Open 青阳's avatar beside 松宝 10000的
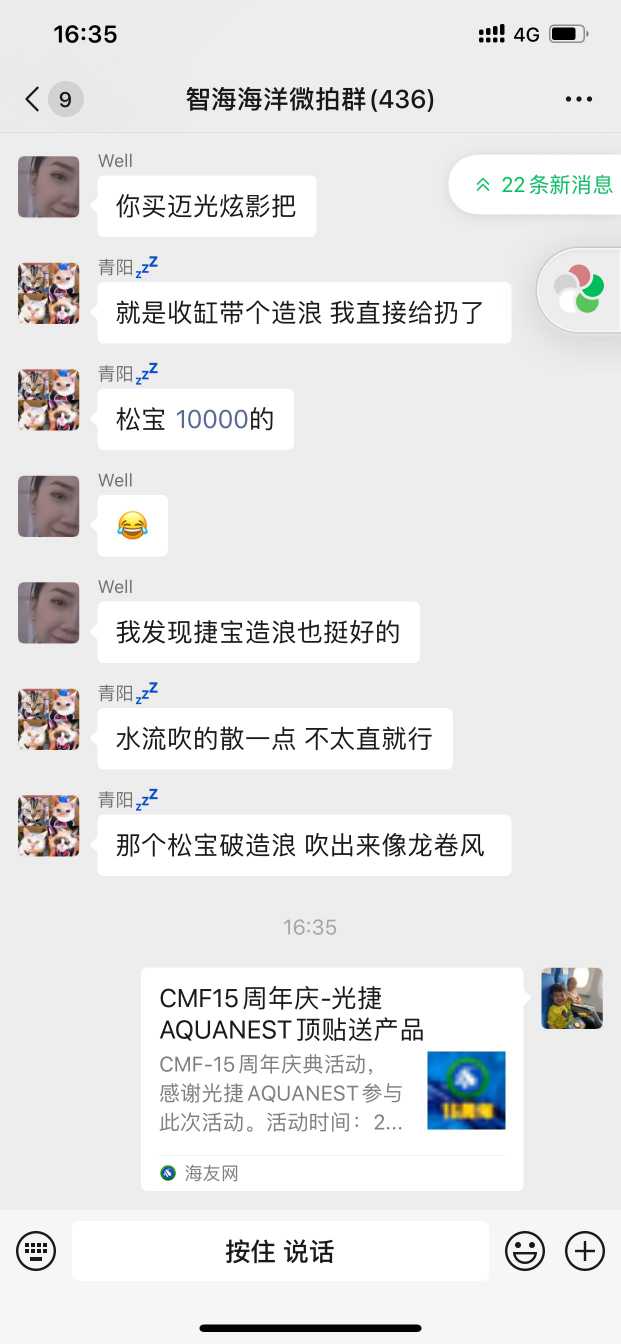The height and width of the screenshot is (1344, 621). 48,400
